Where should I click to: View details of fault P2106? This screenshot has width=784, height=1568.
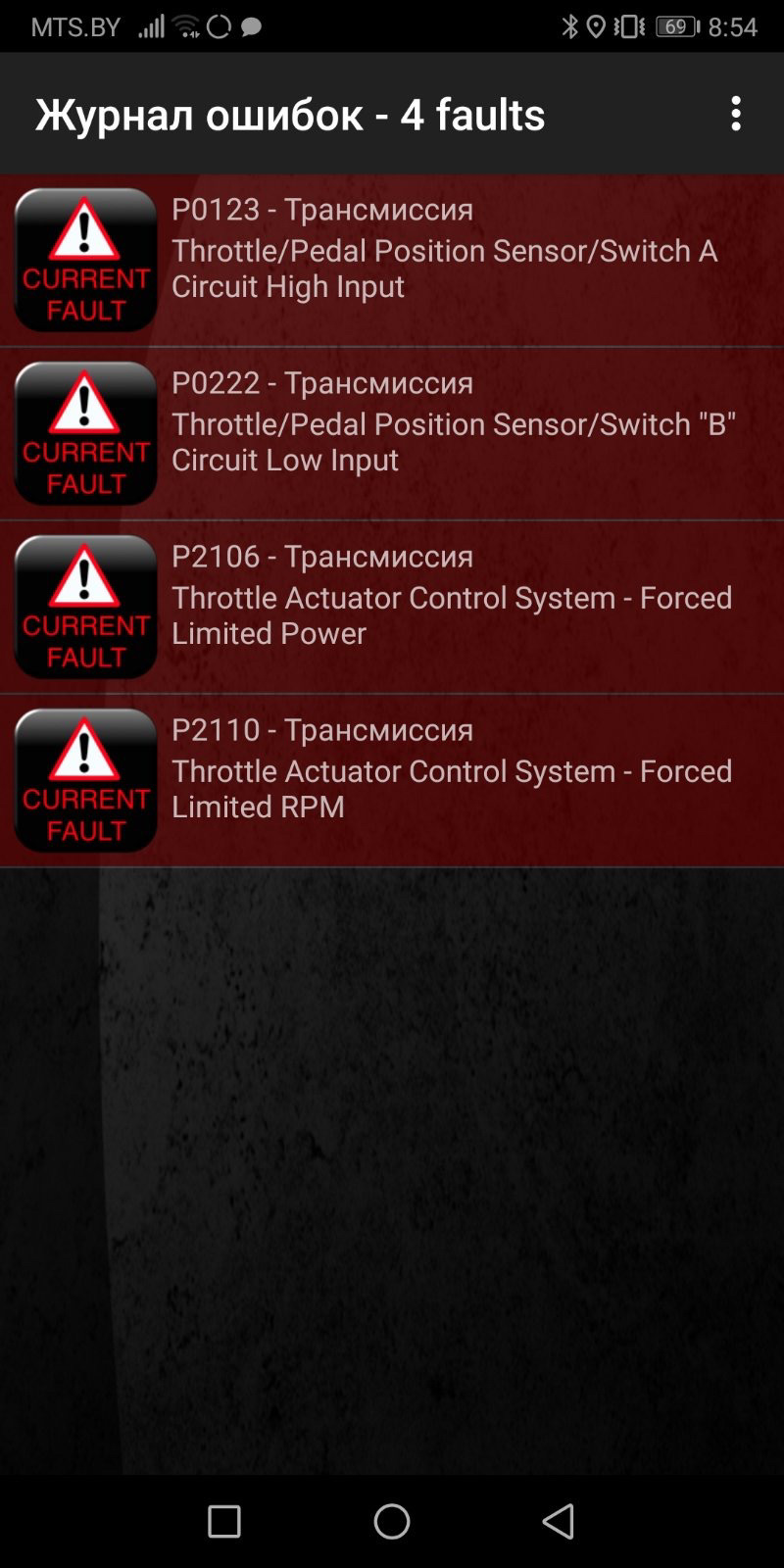[x=392, y=608]
